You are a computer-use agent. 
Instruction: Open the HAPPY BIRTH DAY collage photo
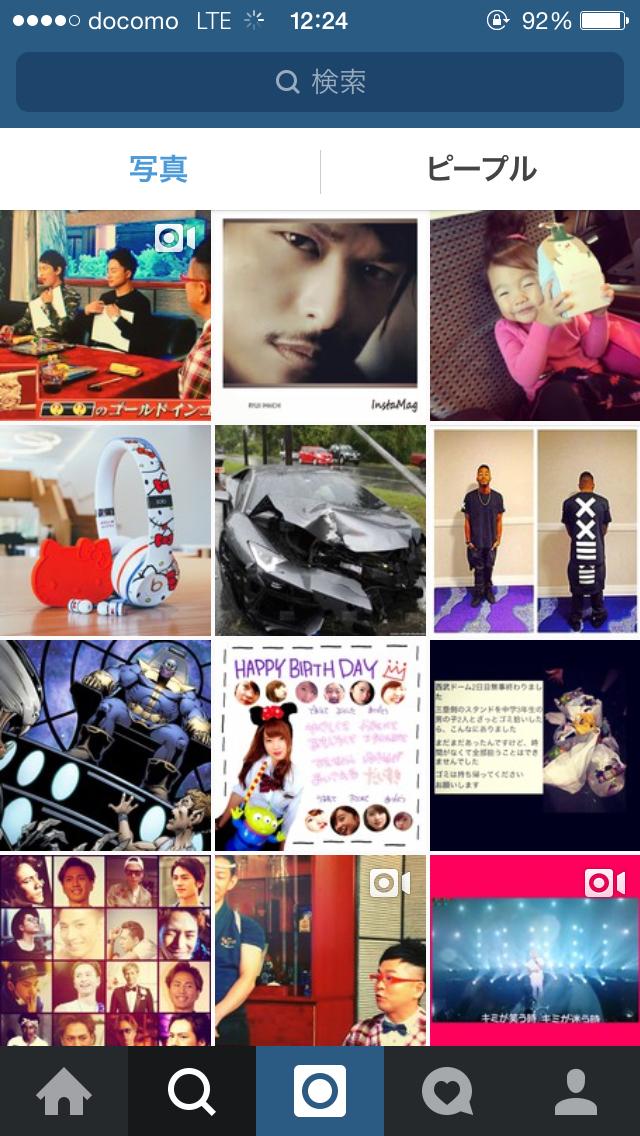tap(320, 745)
